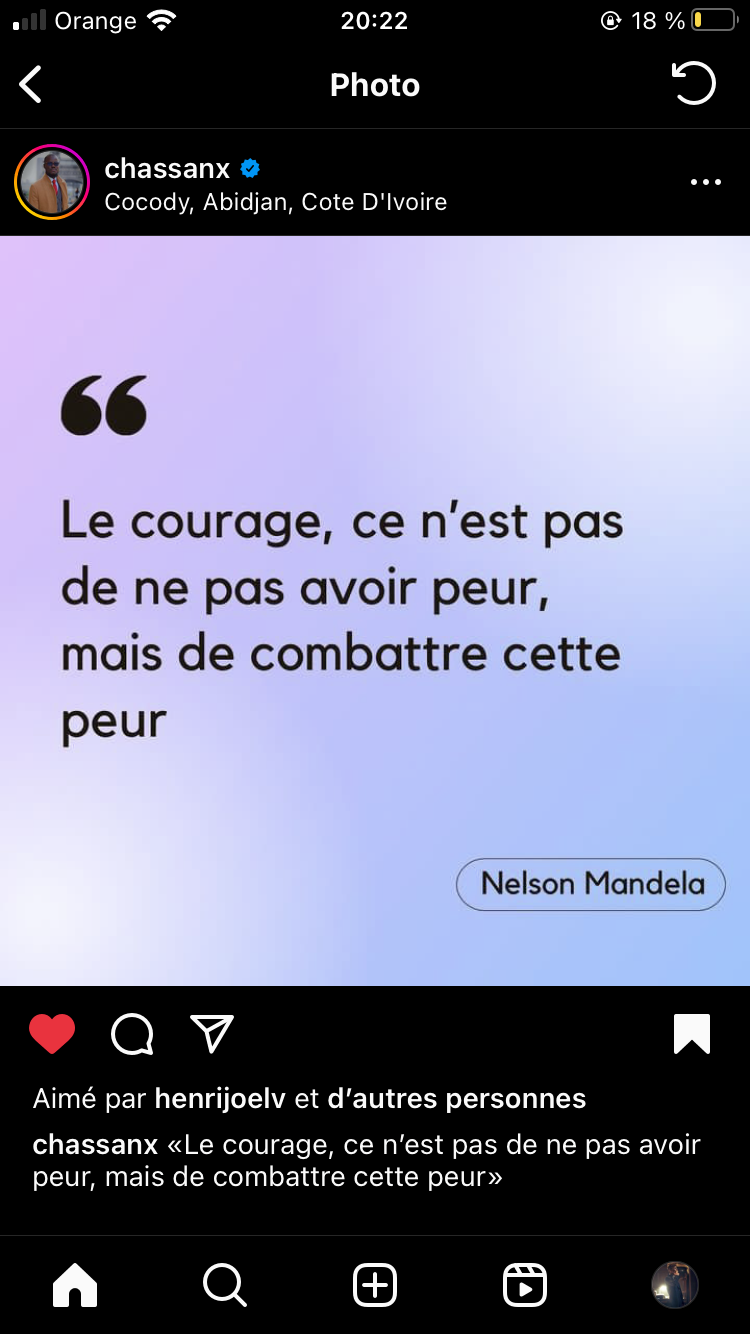The height and width of the screenshot is (1334, 750).
Task: Open my profile tab
Action: pyautogui.click(x=675, y=1285)
